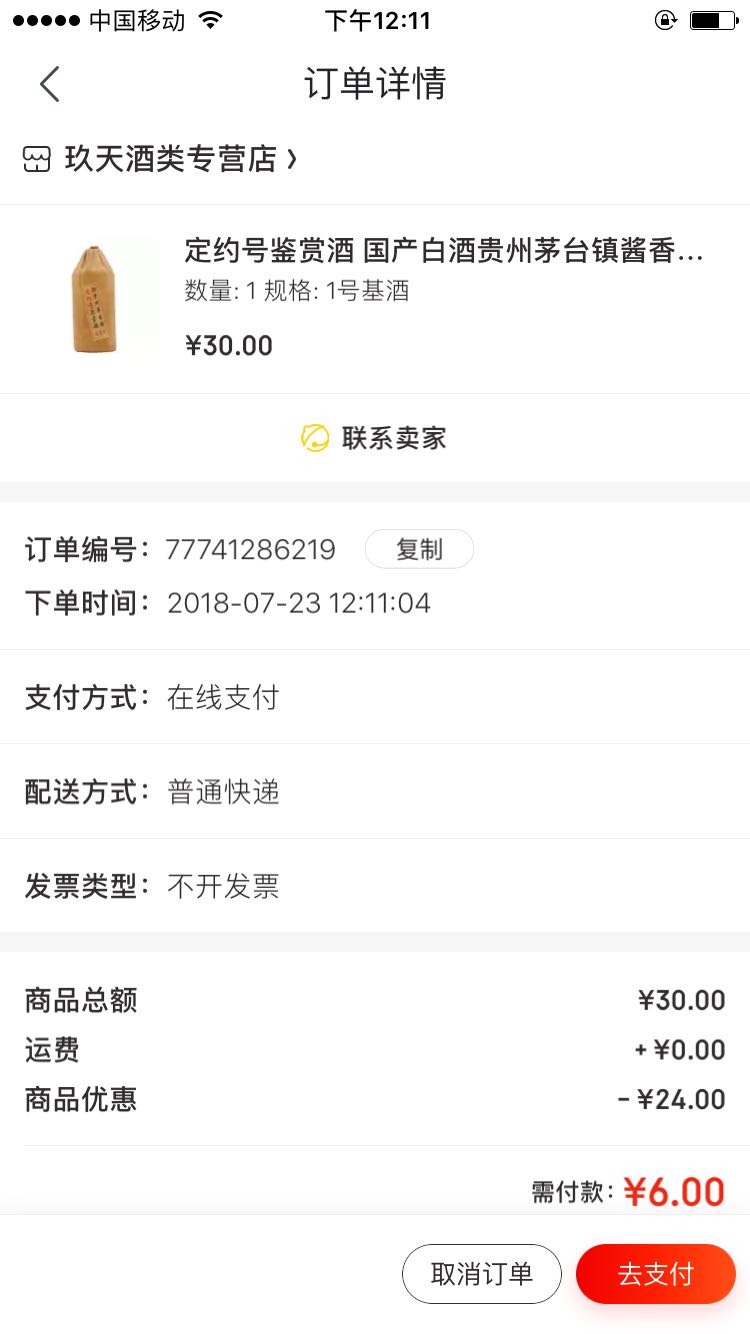Tap 取消订单 to cancel this order
This screenshot has width=750, height=1334.
click(x=481, y=1274)
